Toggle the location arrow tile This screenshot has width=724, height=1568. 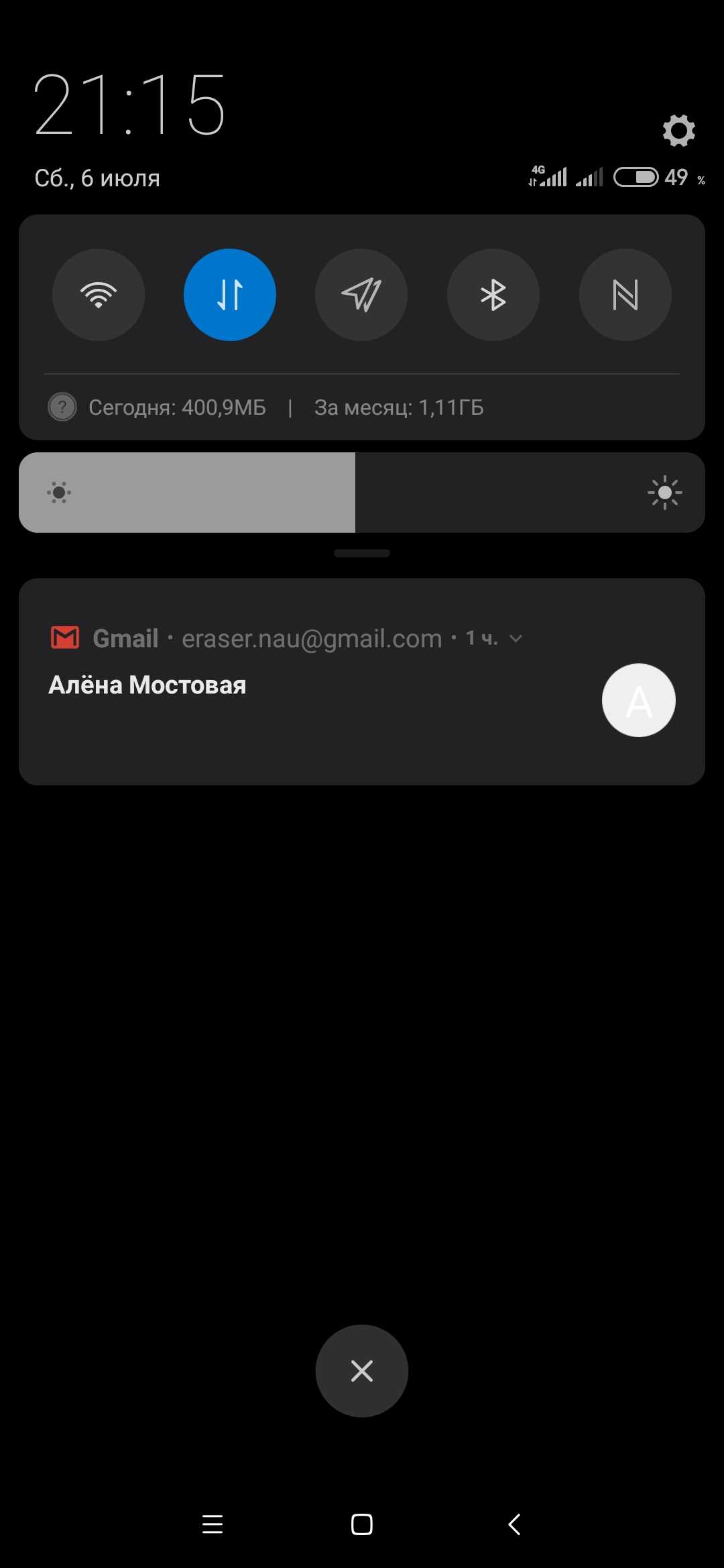(361, 295)
